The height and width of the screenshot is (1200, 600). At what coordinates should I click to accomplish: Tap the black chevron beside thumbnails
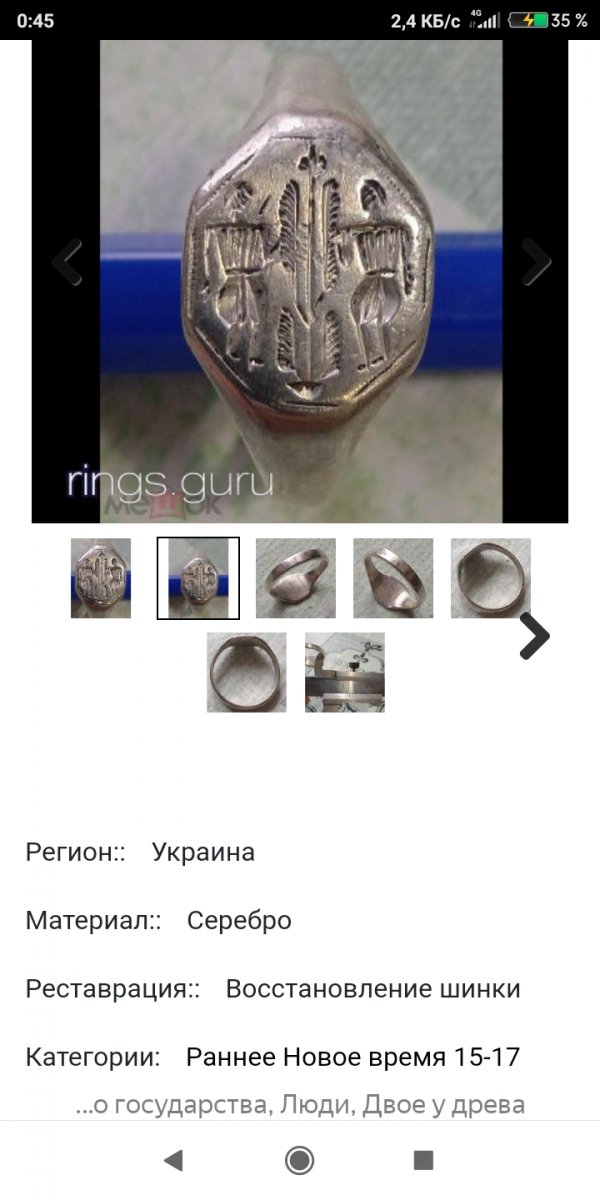pyautogui.click(x=535, y=636)
